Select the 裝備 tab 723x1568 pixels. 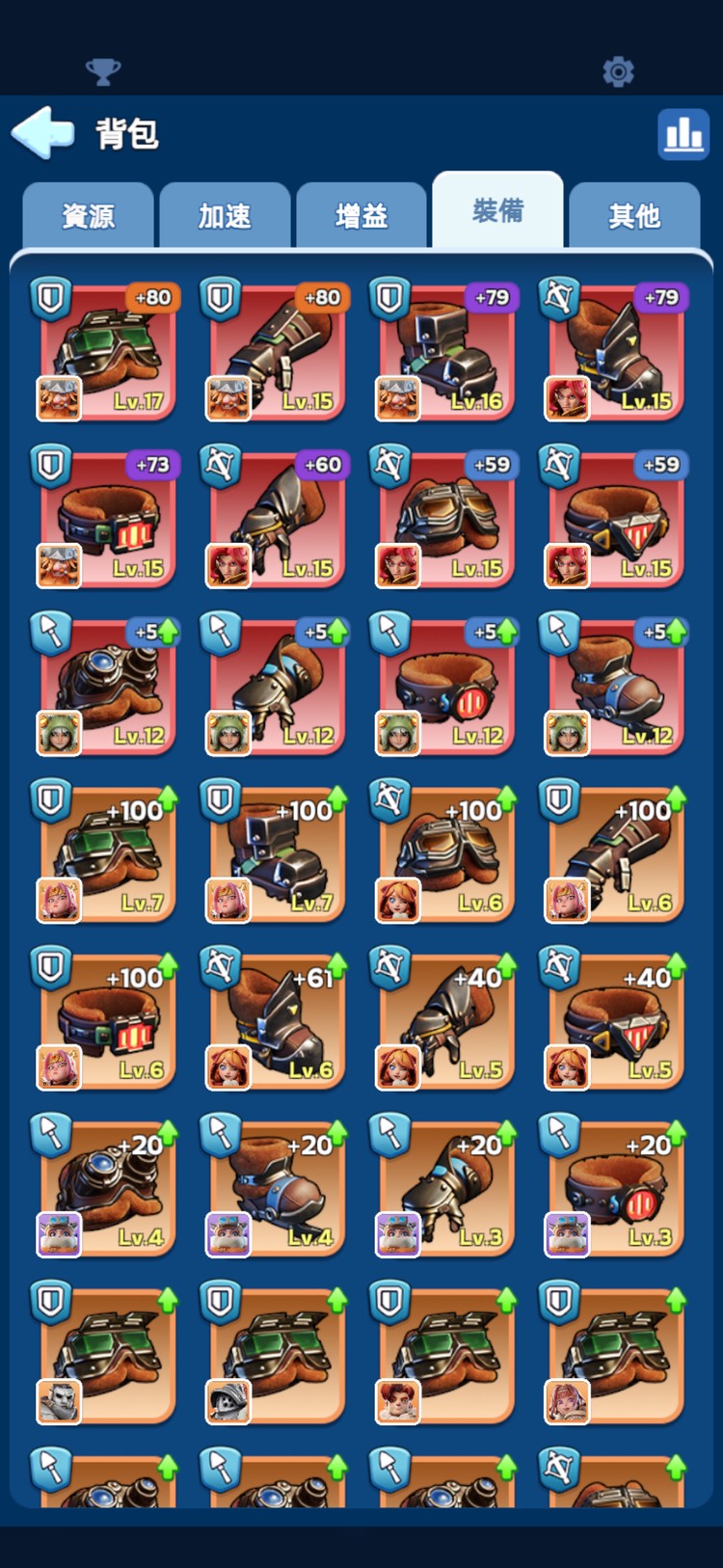pos(497,211)
